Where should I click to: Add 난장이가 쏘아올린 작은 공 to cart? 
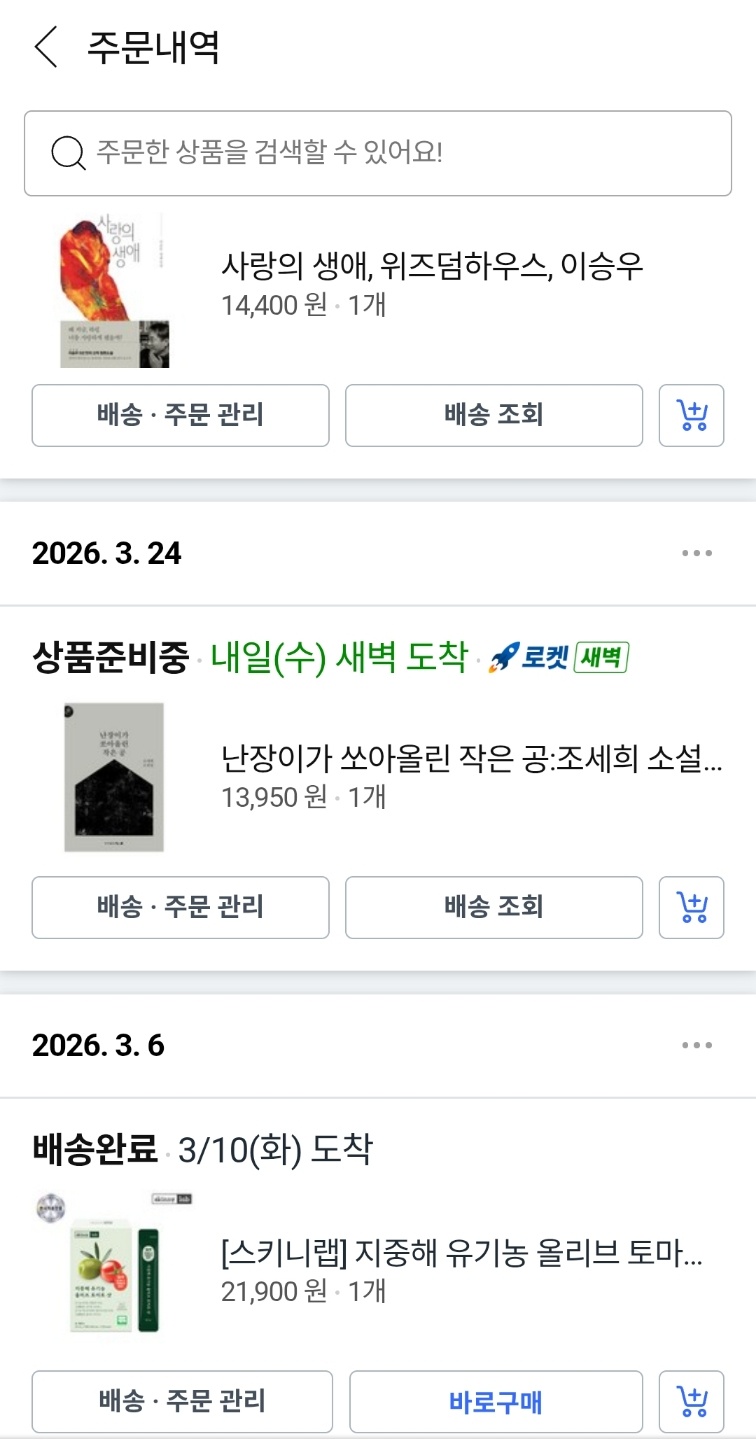pos(691,907)
